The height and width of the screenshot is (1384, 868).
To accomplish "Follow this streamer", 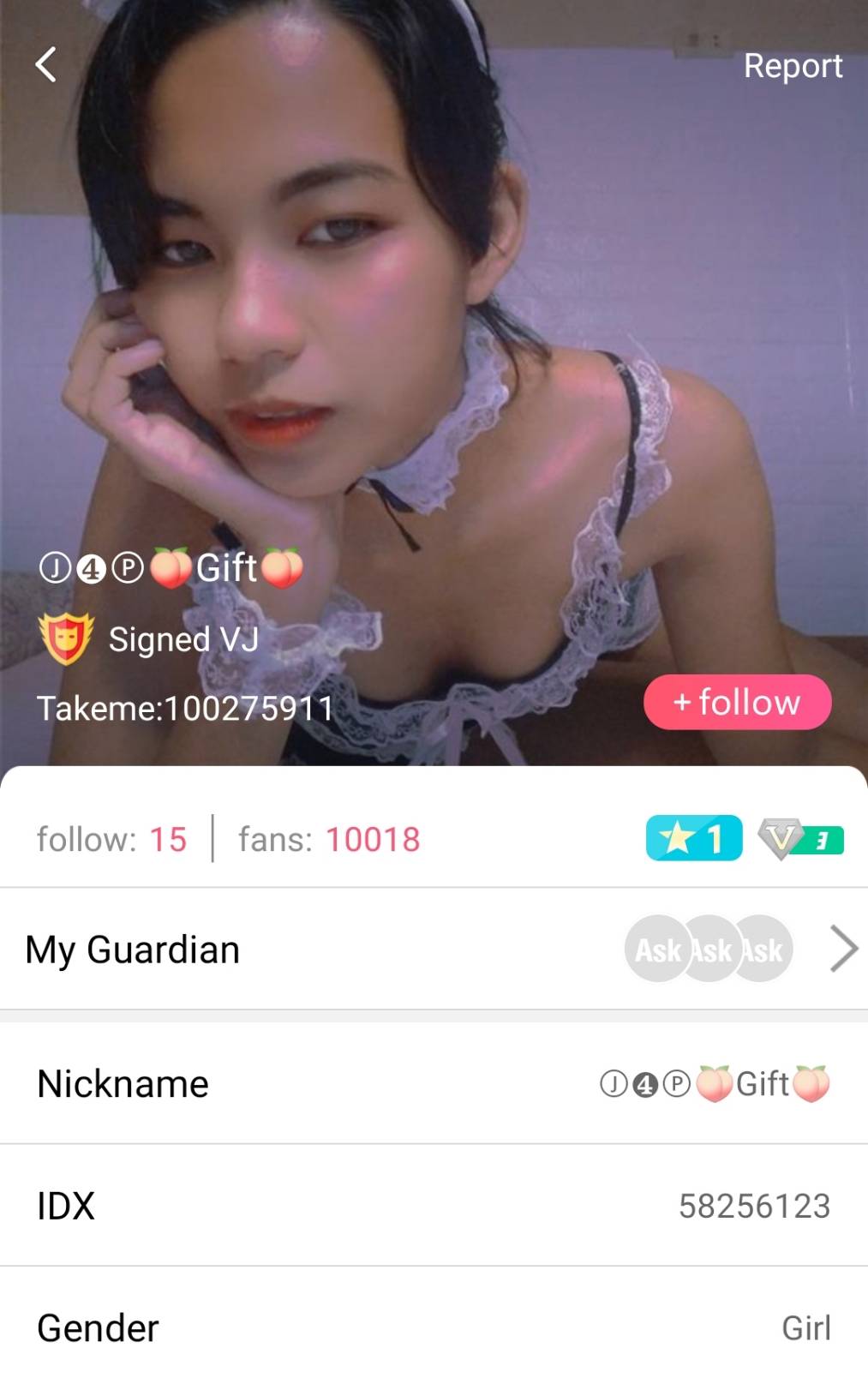I will (737, 702).
